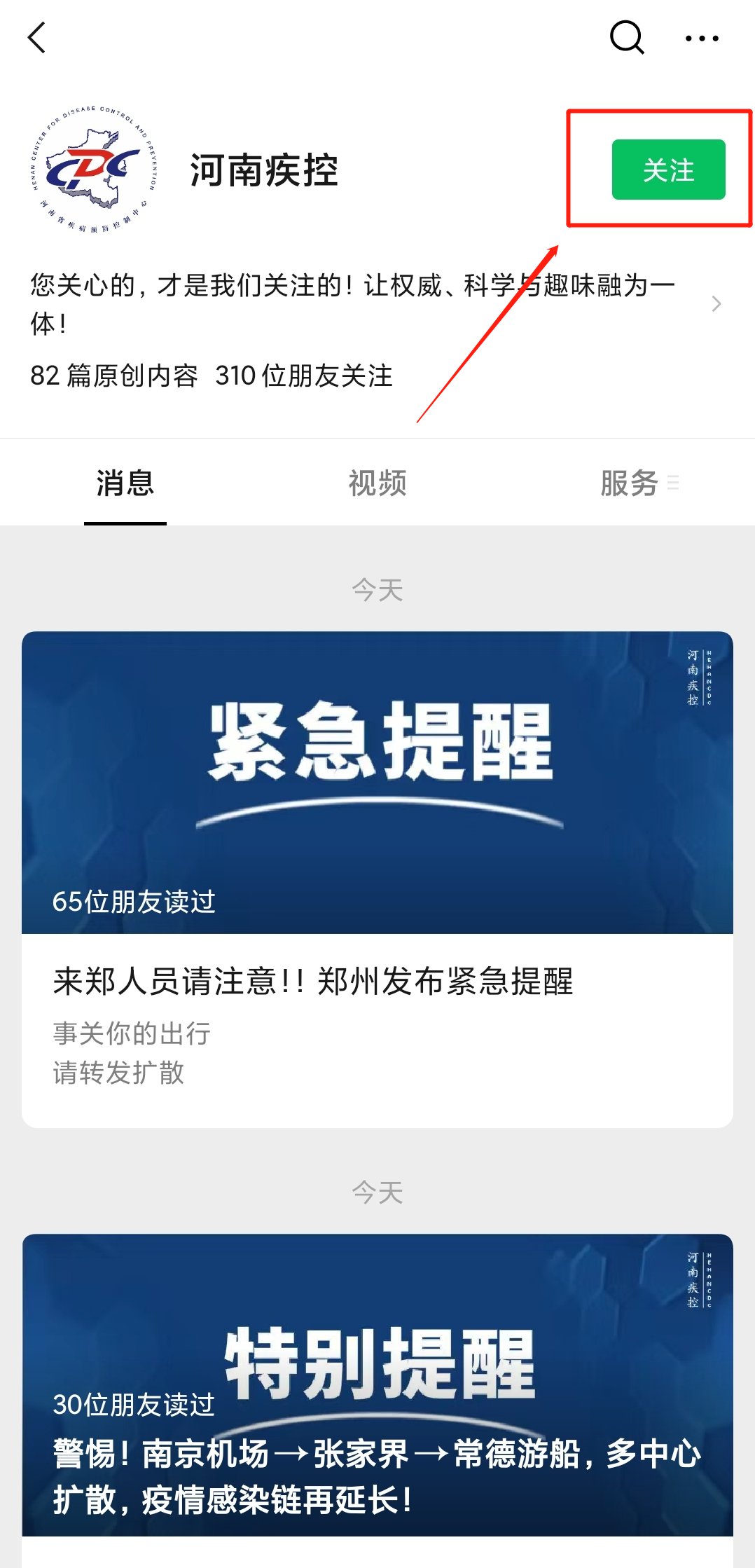The height and width of the screenshot is (1568, 755).
Task: Open search in 河南疾控 account
Action: click(x=626, y=38)
